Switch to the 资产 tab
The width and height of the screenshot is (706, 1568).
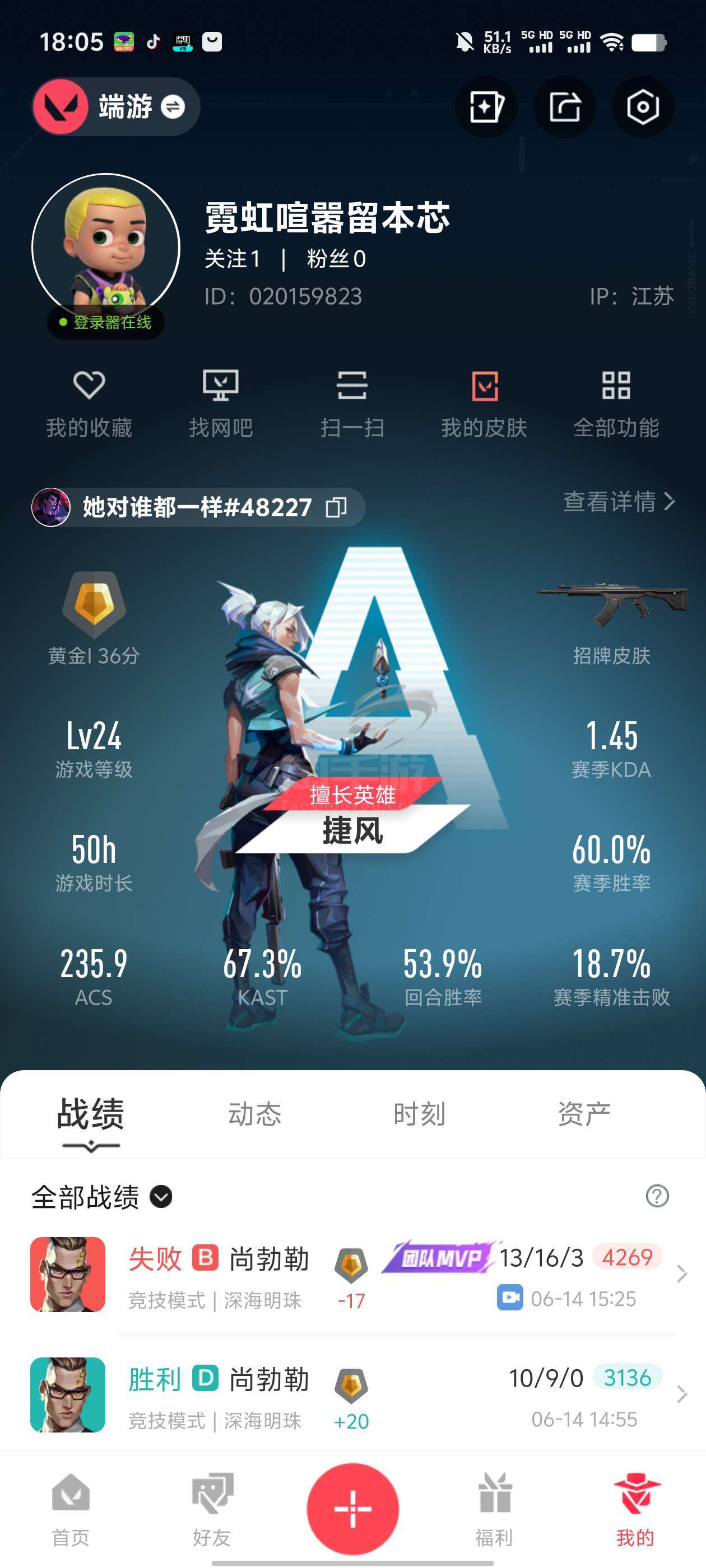[x=584, y=1114]
